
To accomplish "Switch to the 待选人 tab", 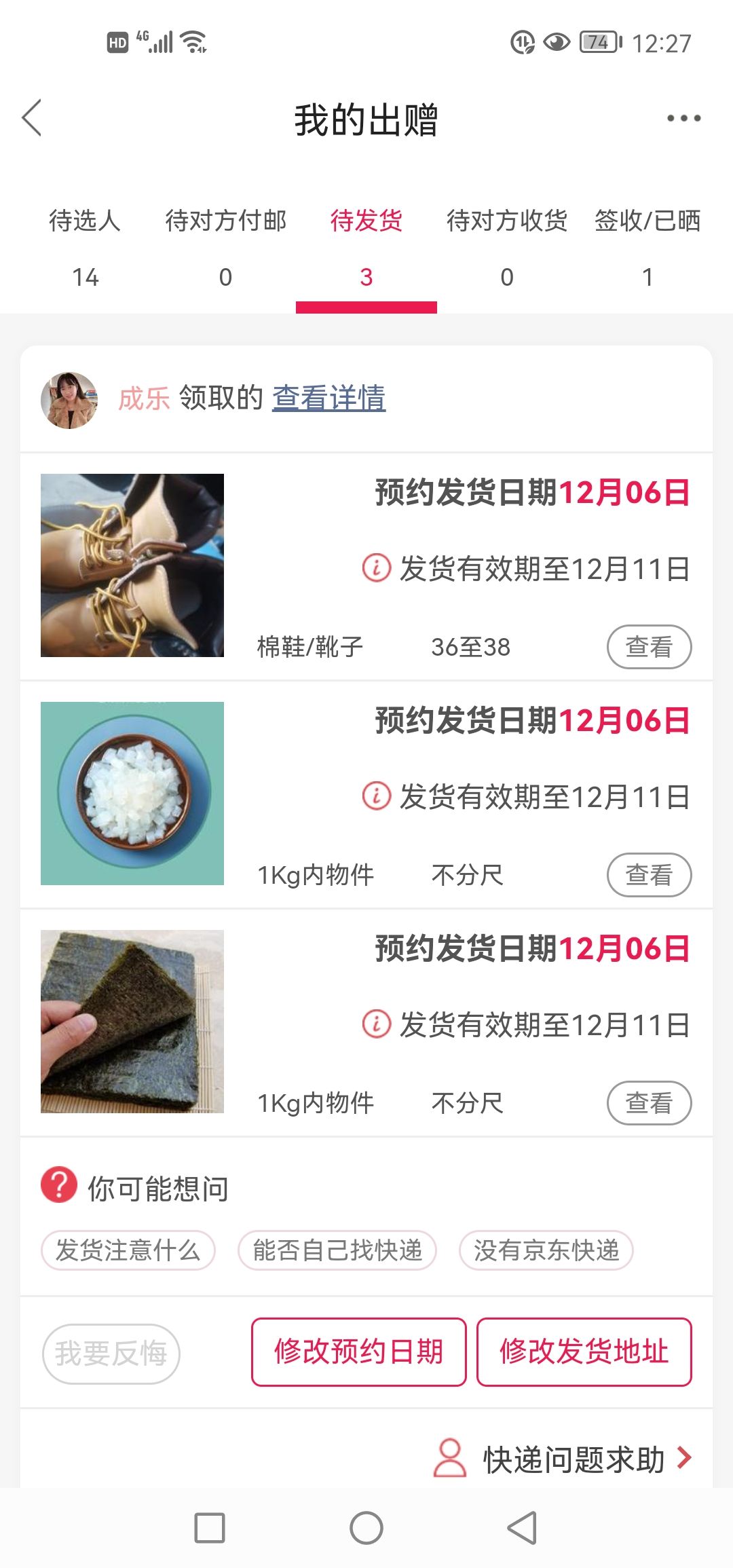I will [85, 248].
